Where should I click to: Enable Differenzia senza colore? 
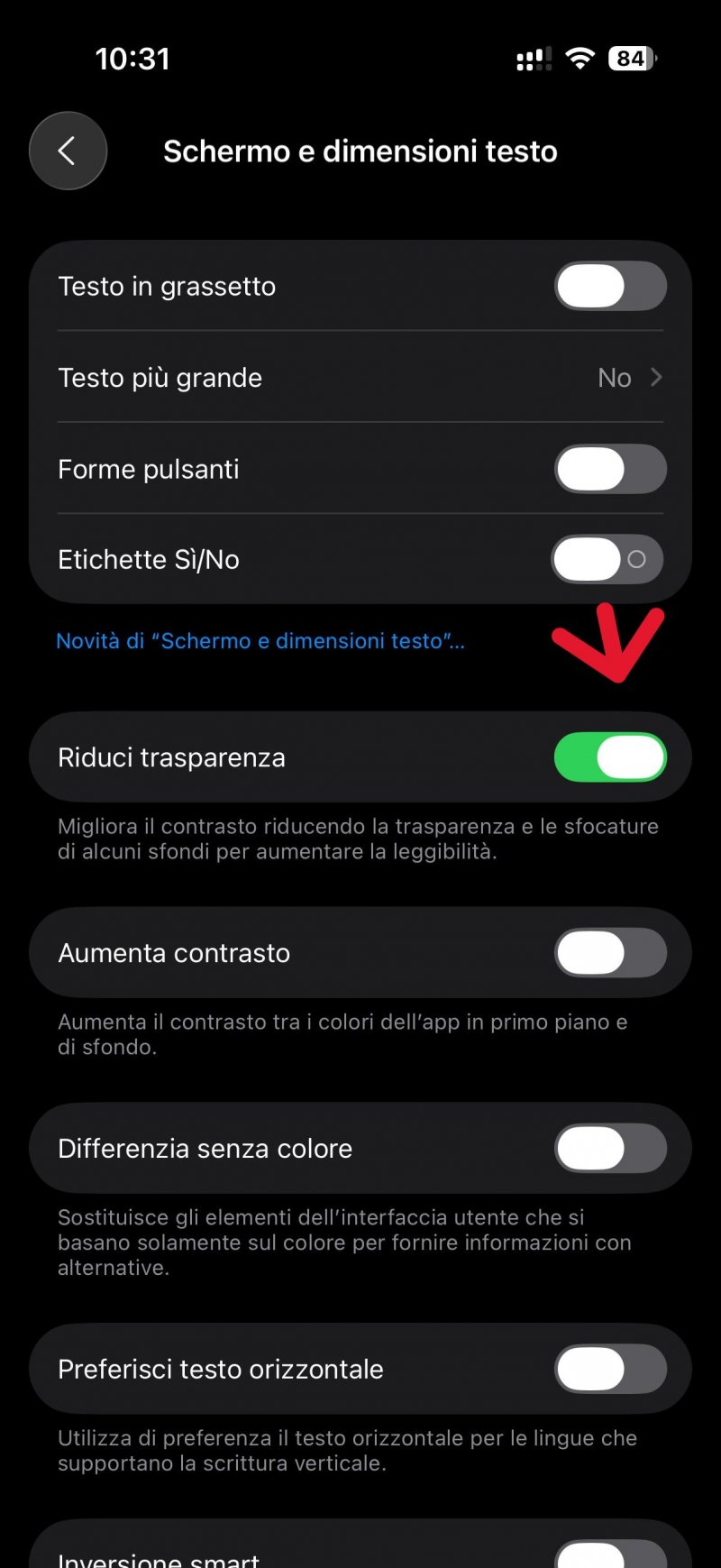[610, 1148]
